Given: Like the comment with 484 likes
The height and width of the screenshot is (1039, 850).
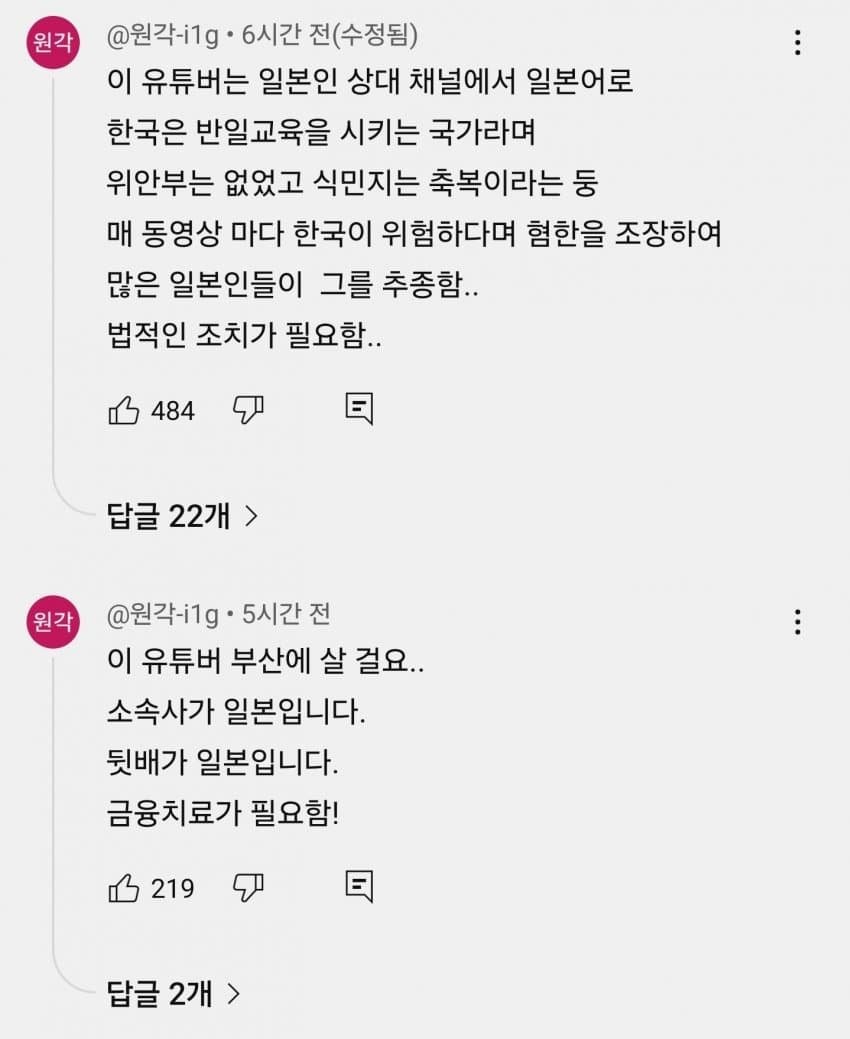Looking at the screenshot, I should [123, 409].
